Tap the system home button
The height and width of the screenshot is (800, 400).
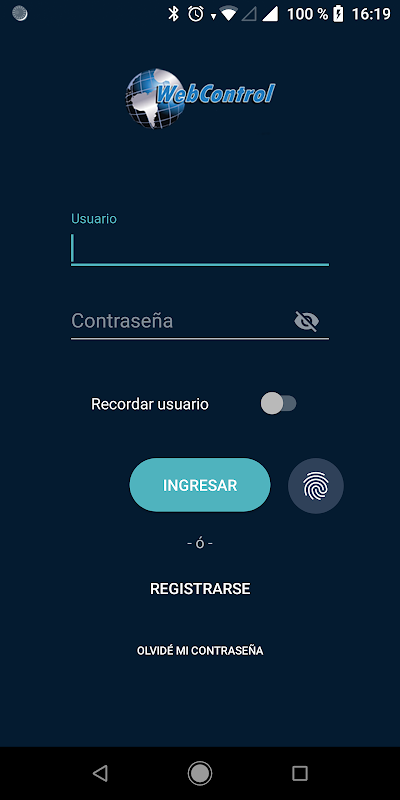point(200,773)
